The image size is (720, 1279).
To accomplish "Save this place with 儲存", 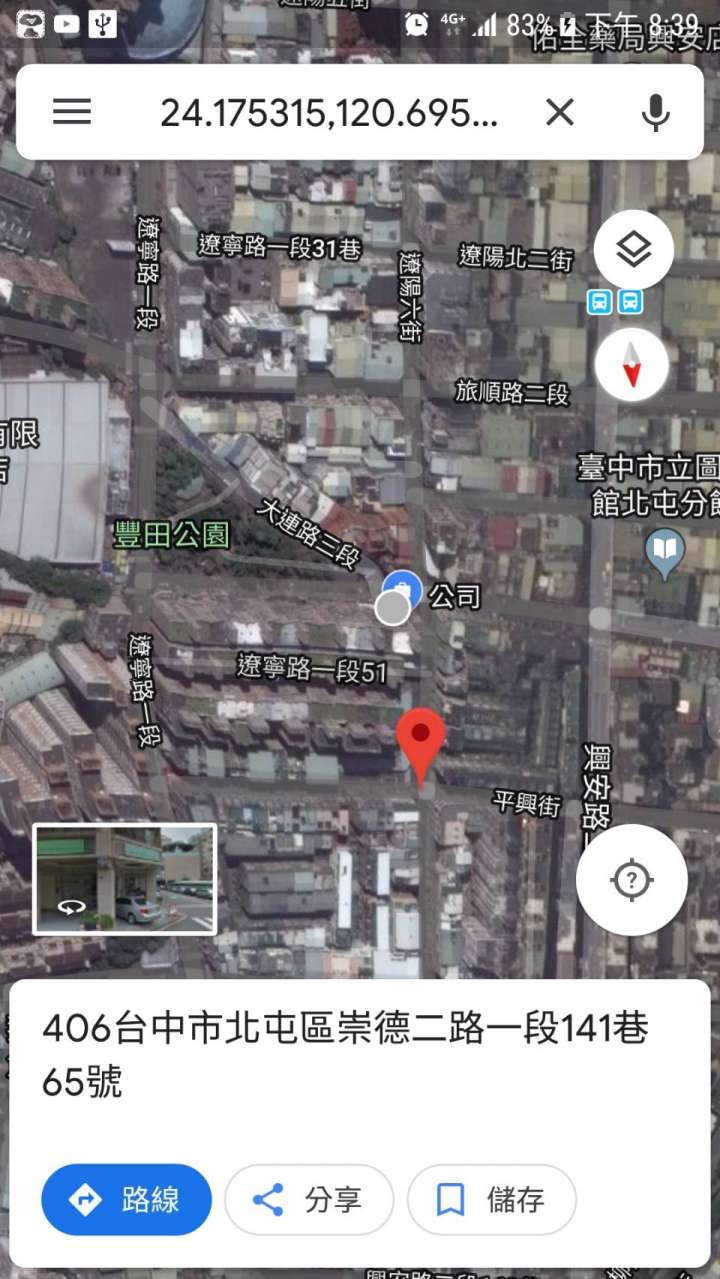I will click(492, 1199).
